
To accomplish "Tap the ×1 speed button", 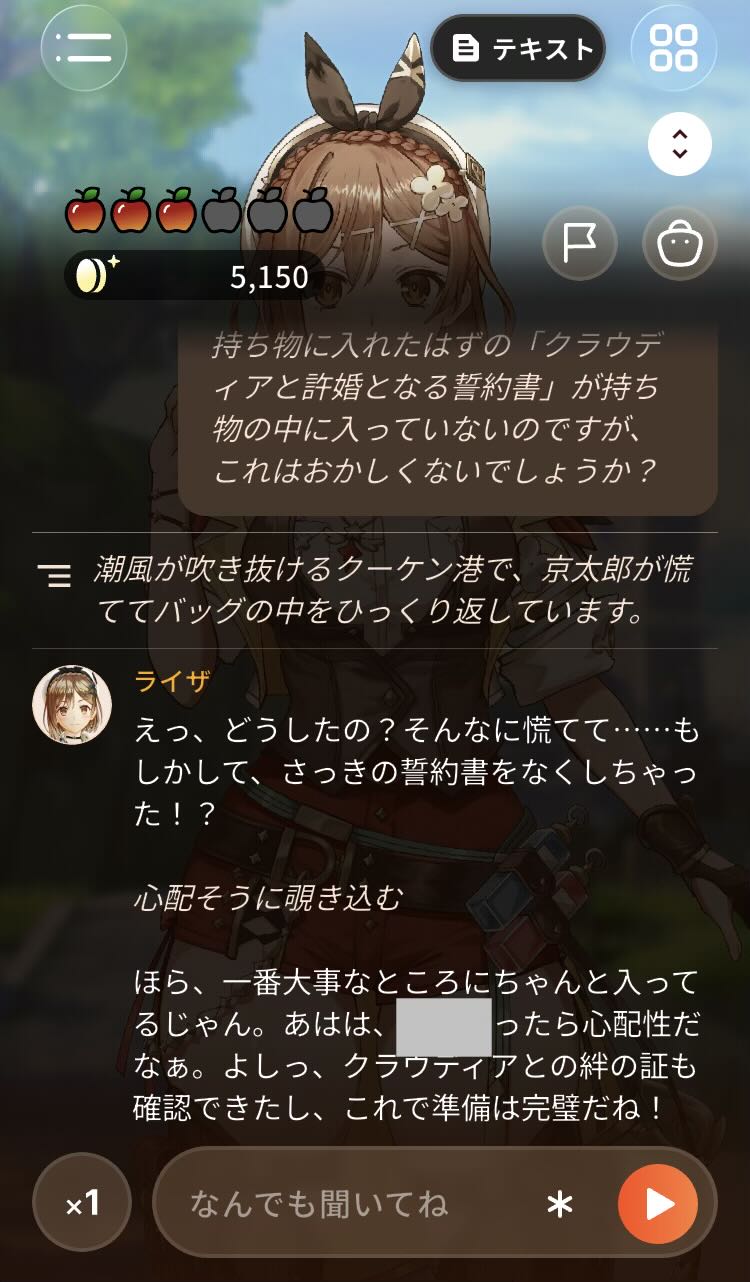I will tap(83, 1202).
